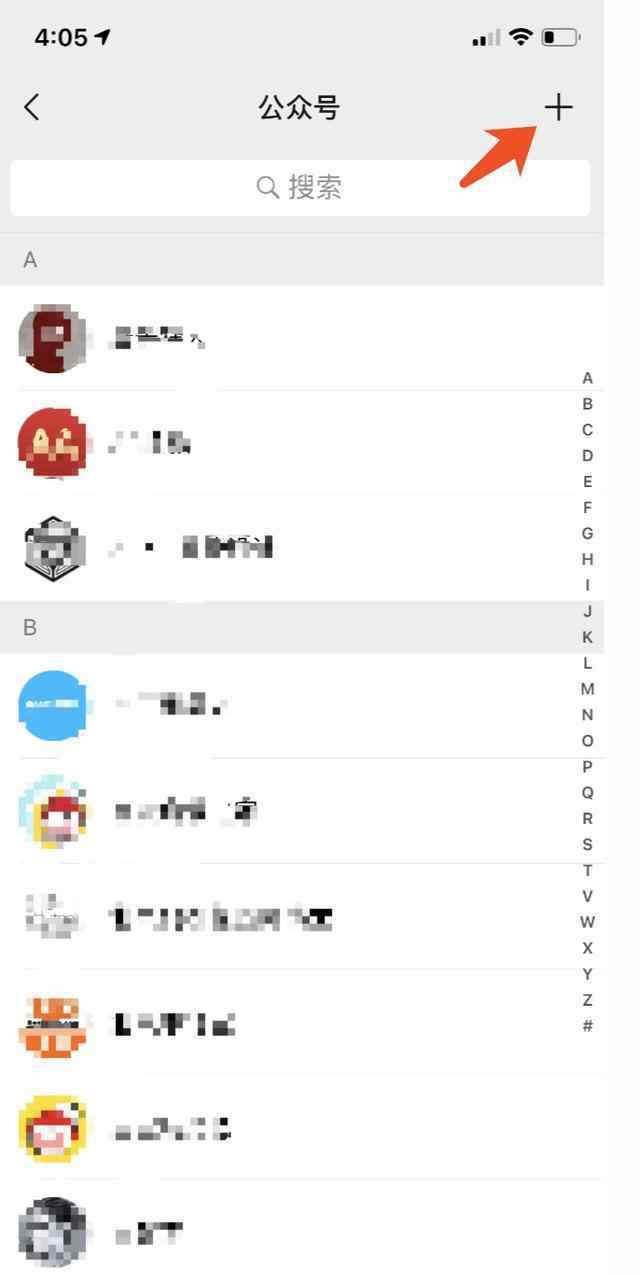The image size is (640, 1275).
Task: Select # in the alphabet index
Action: pyautogui.click(x=588, y=1026)
